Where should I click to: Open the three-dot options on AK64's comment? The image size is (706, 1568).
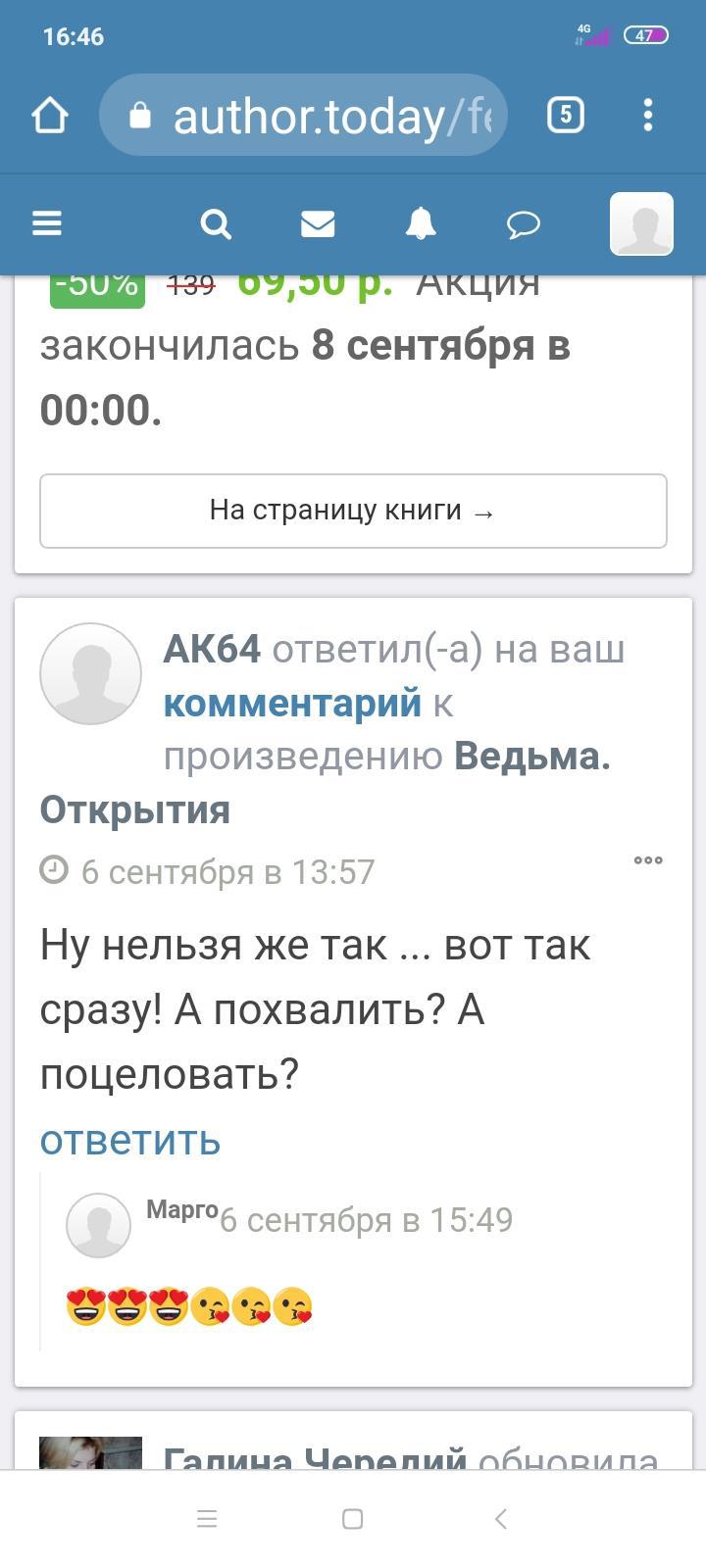648,860
